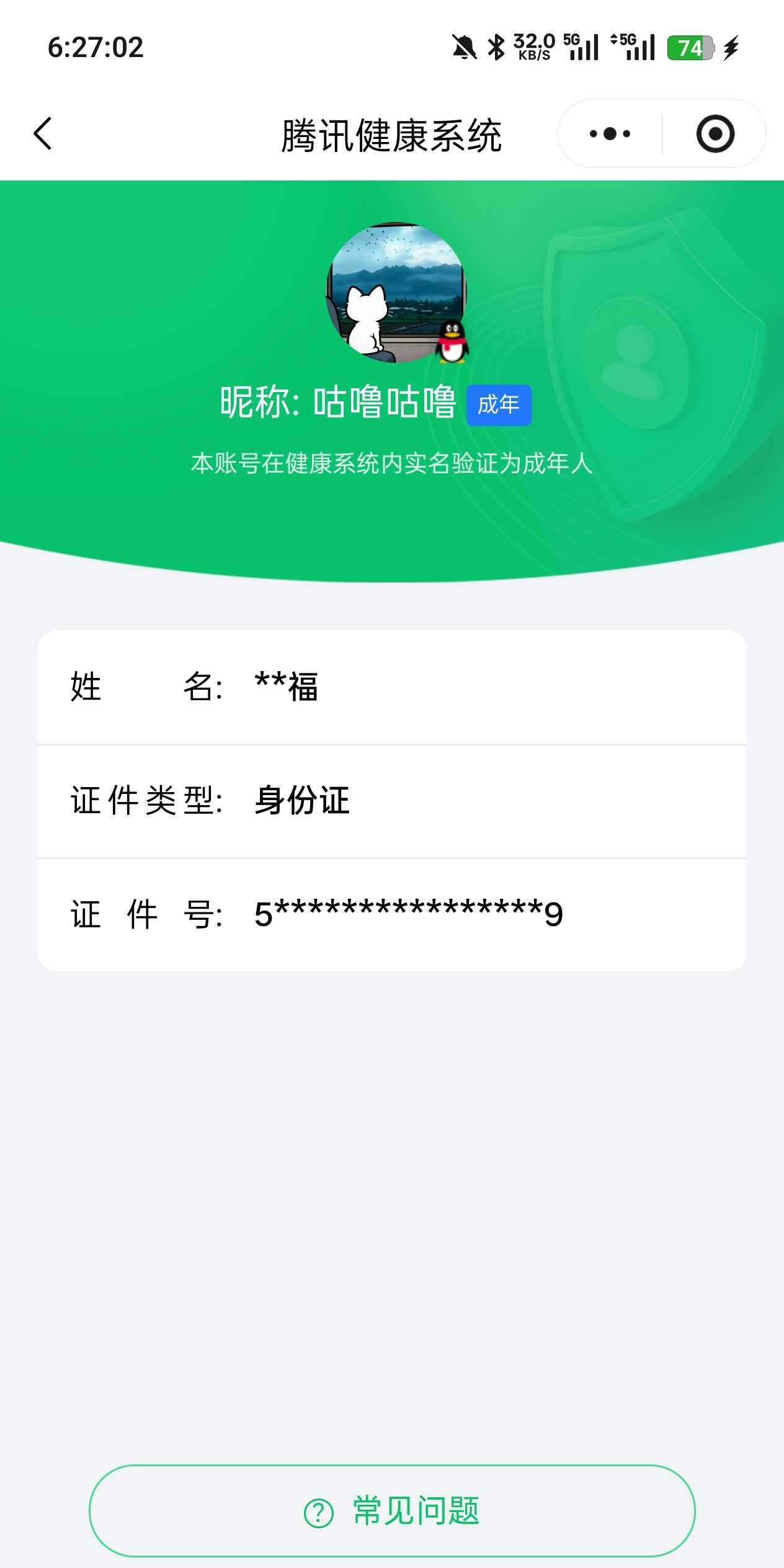784x1568 pixels.
Task: Expand the 姓名 name row
Action: click(392, 688)
